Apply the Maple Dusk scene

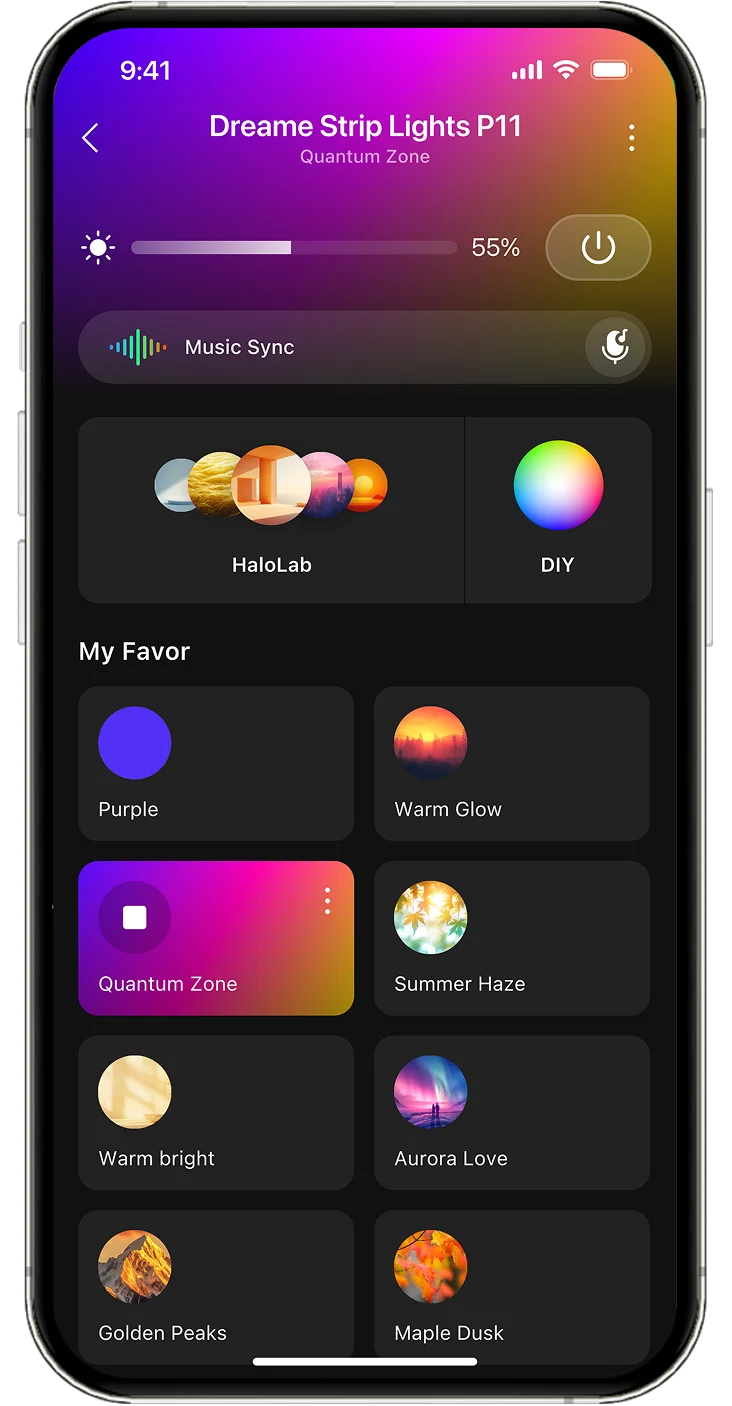pos(512,1285)
